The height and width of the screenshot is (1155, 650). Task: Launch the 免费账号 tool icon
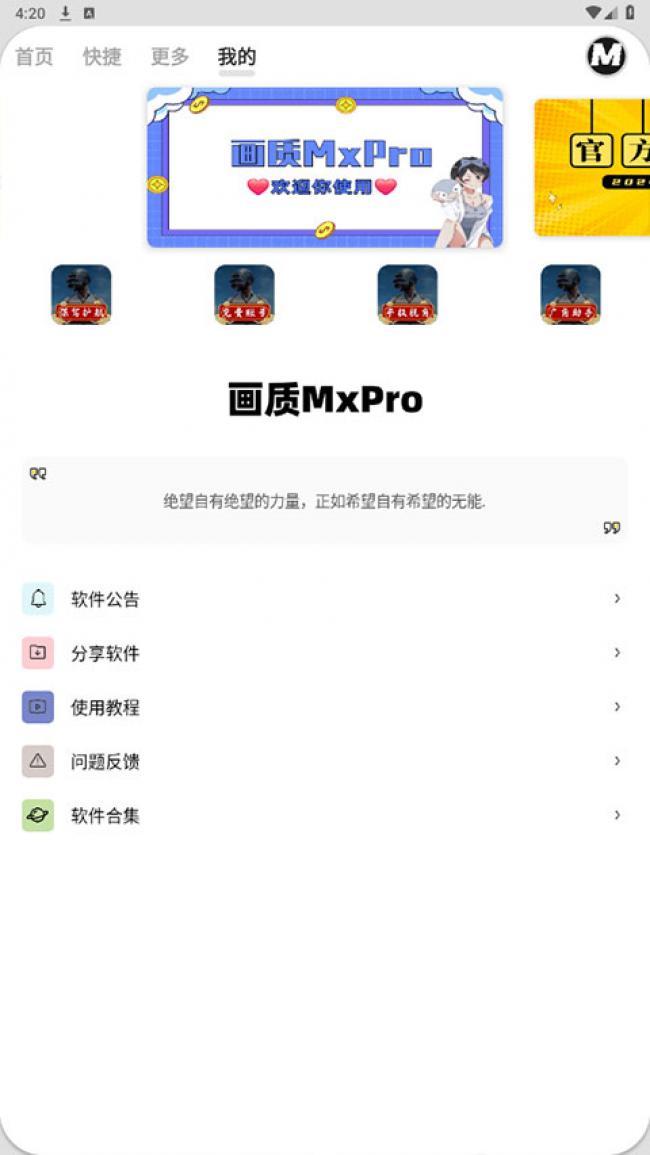coord(244,295)
